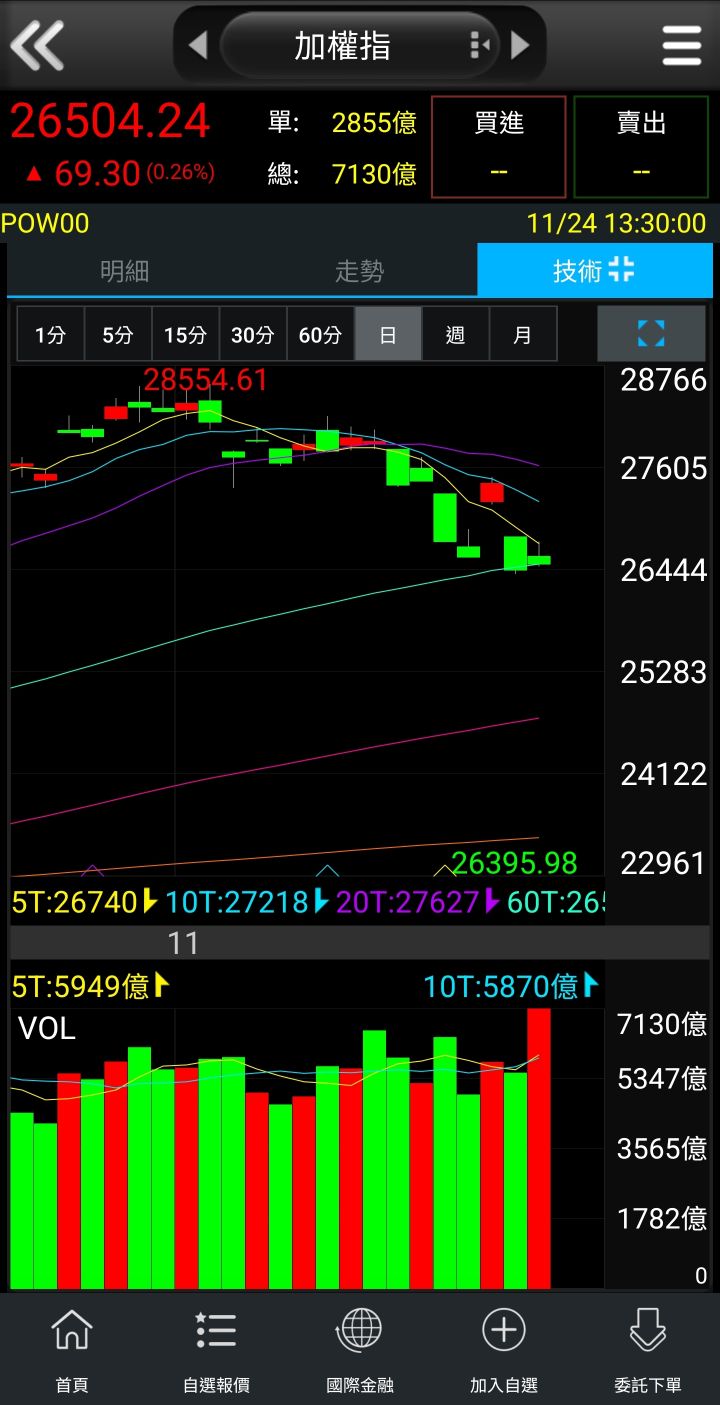Switch chart to 週 weekly interval
The height and width of the screenshot is (1405, 720).
click(455, 335)
